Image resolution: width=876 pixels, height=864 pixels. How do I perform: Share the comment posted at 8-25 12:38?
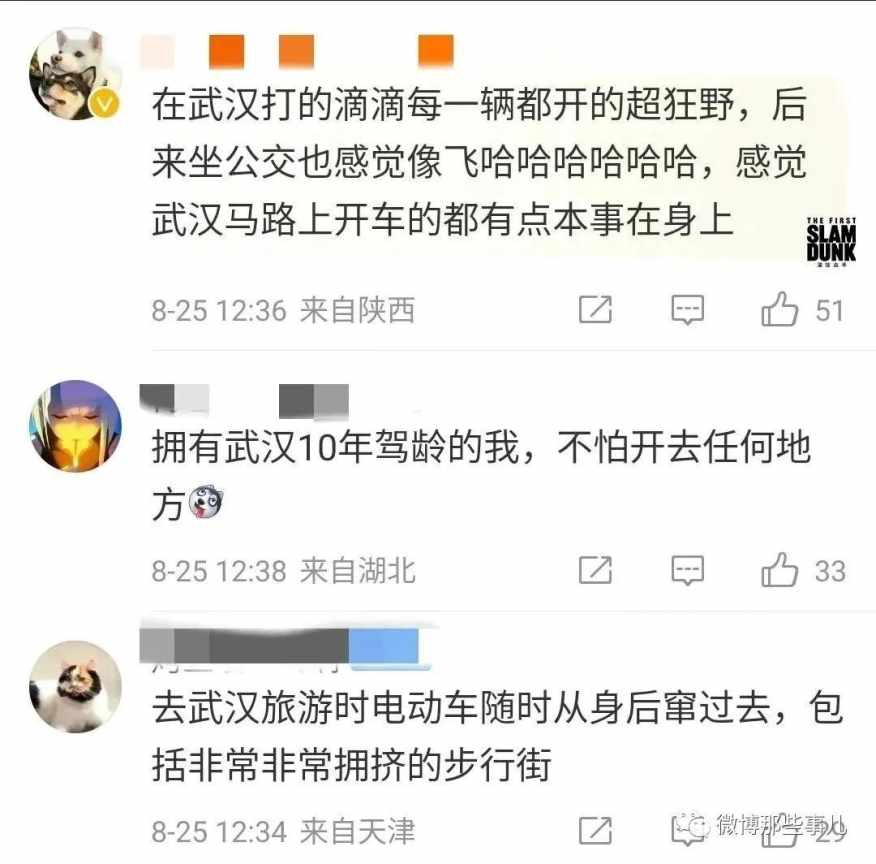point(595,570)
